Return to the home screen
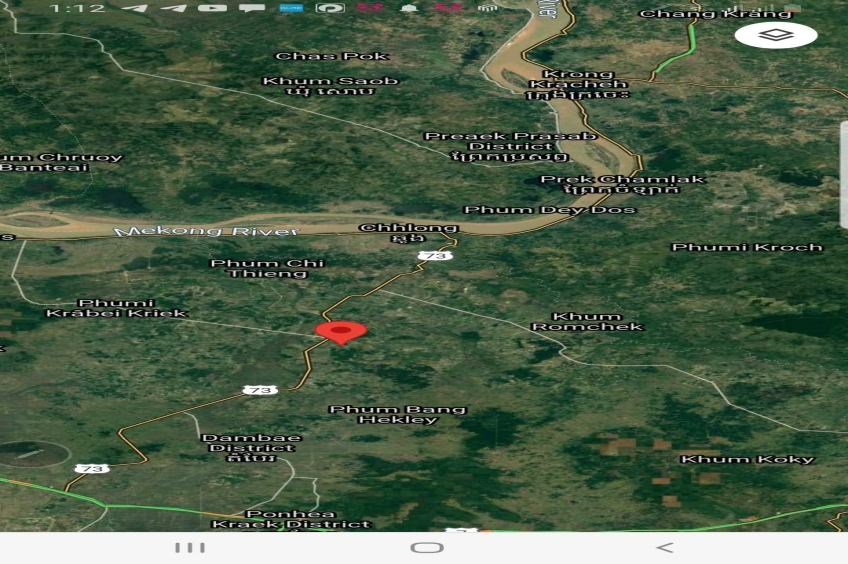 click(x=427, y=547)
